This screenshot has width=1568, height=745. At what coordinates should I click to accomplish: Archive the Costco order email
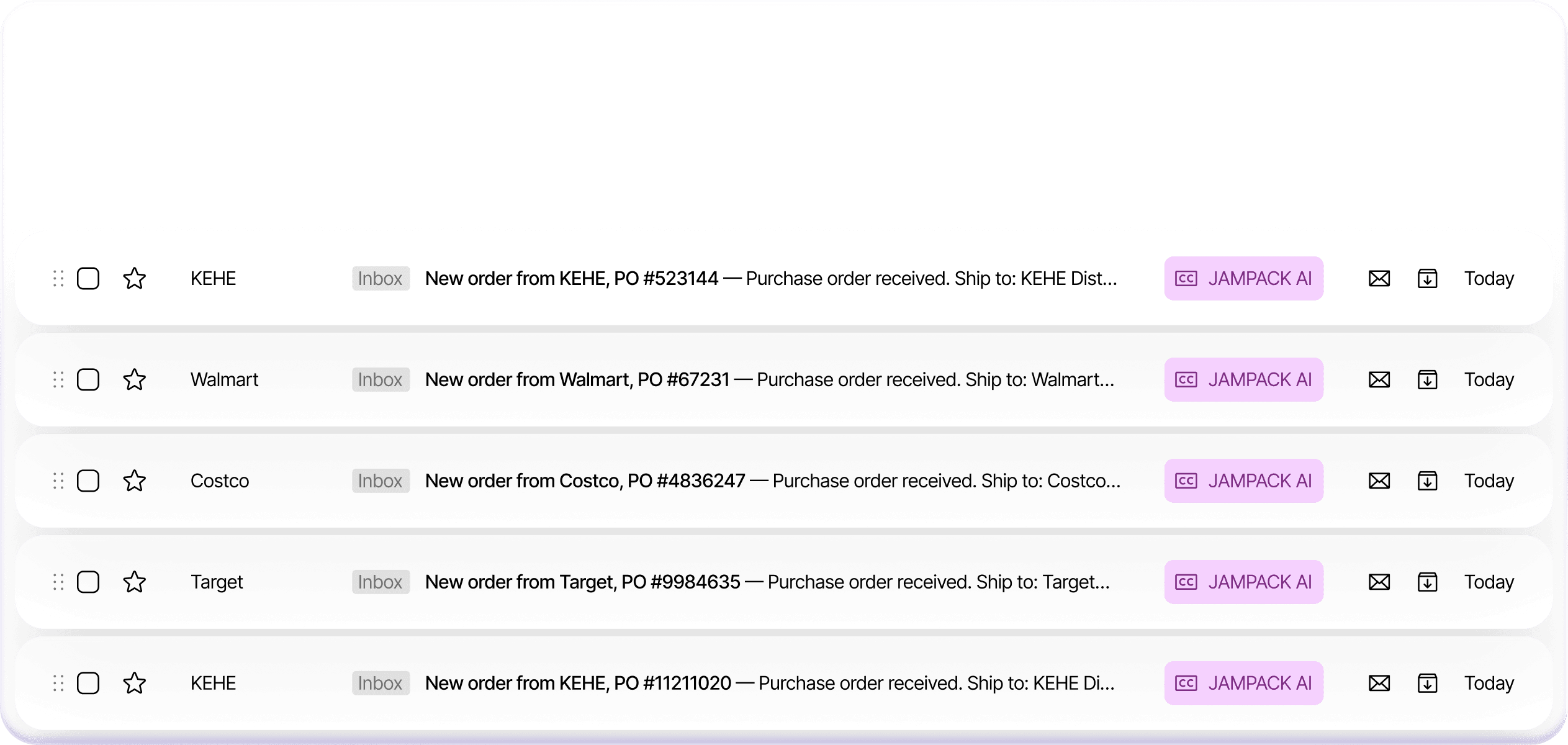point(1427,481)
